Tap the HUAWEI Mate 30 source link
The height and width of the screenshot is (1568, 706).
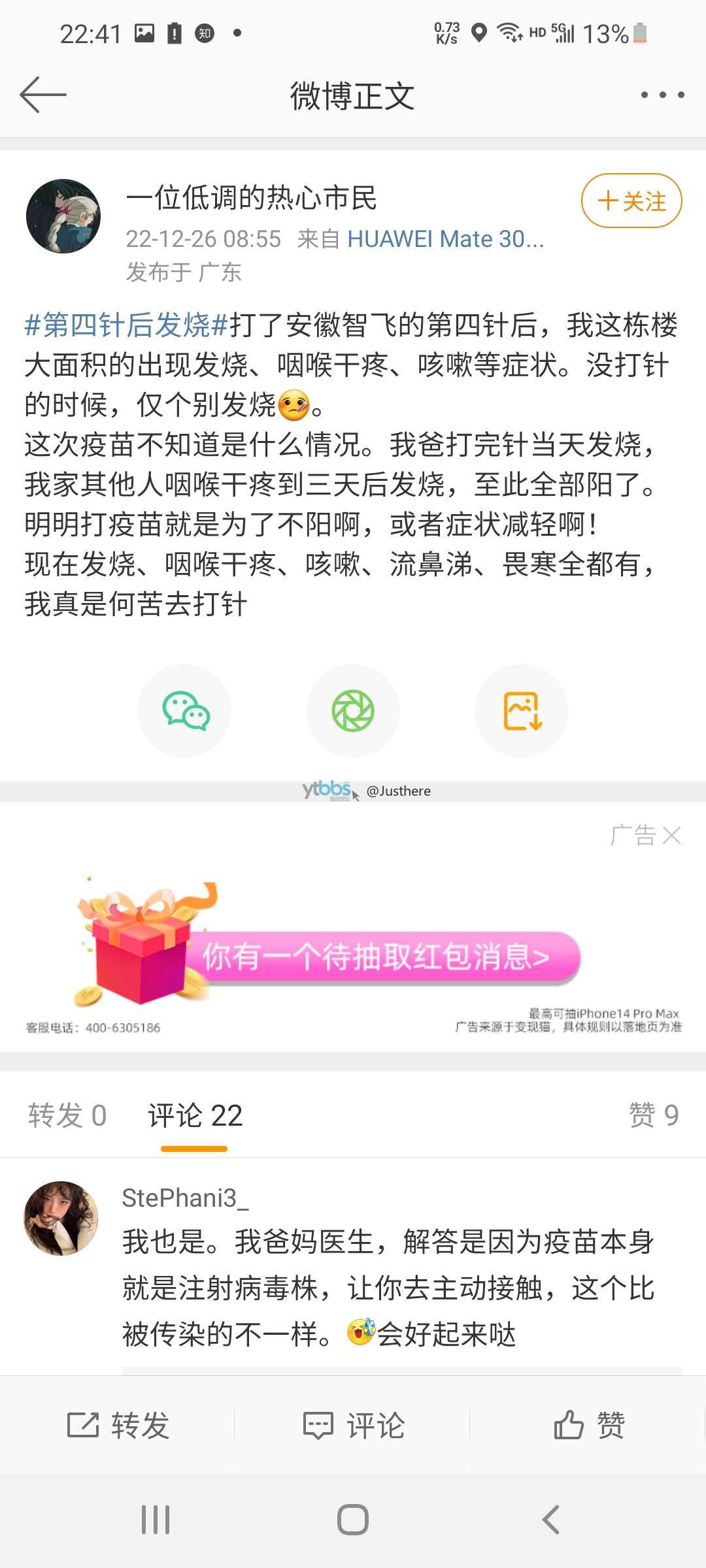point(445,239)
